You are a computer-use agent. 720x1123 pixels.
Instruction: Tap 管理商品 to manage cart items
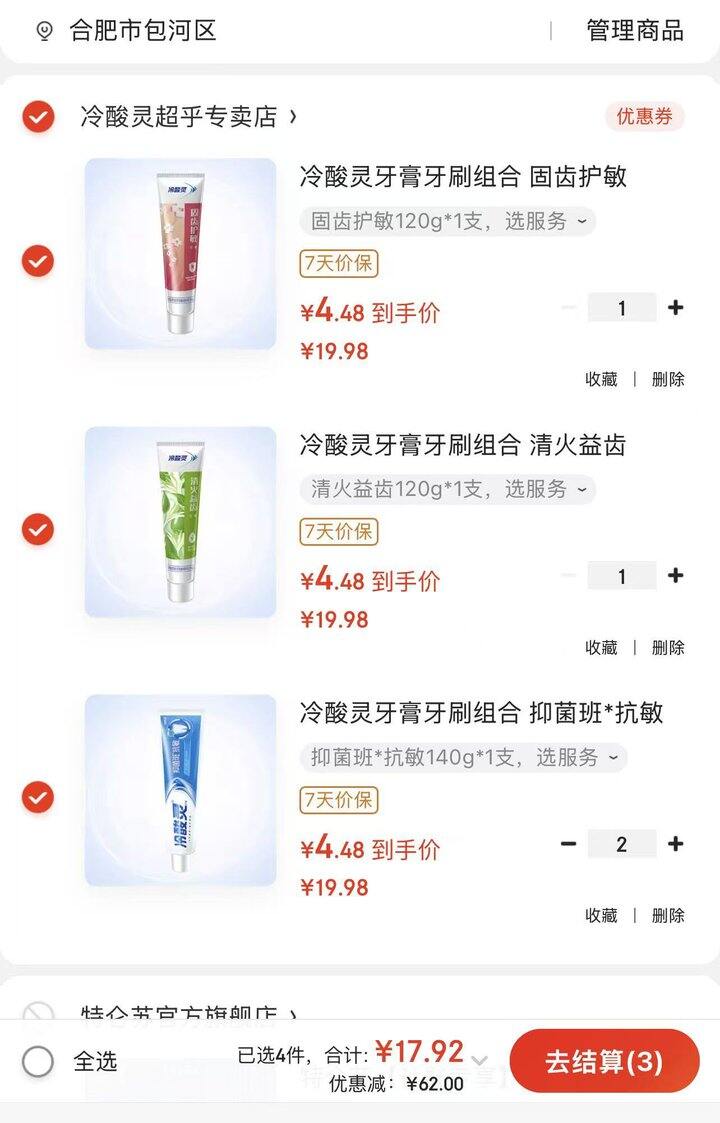click(634, 30)
